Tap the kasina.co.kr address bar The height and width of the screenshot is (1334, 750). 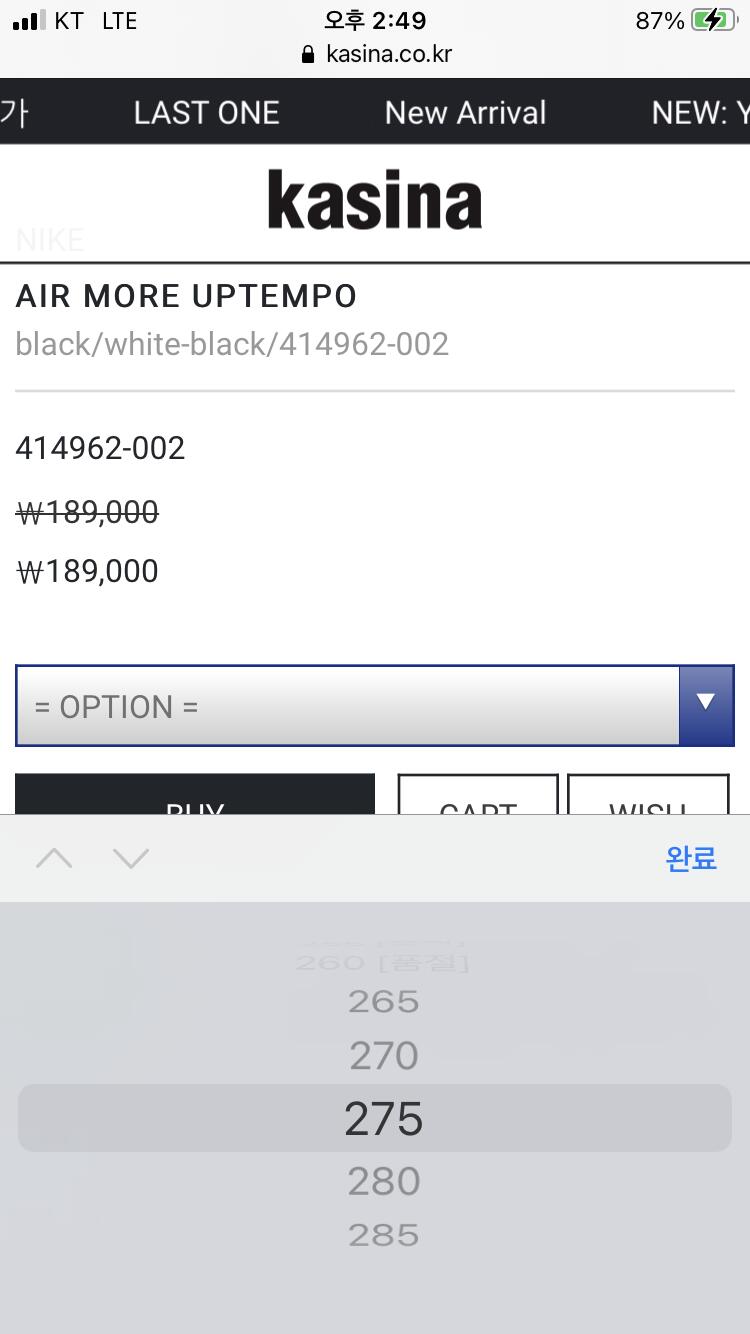(x=376, y=54)
